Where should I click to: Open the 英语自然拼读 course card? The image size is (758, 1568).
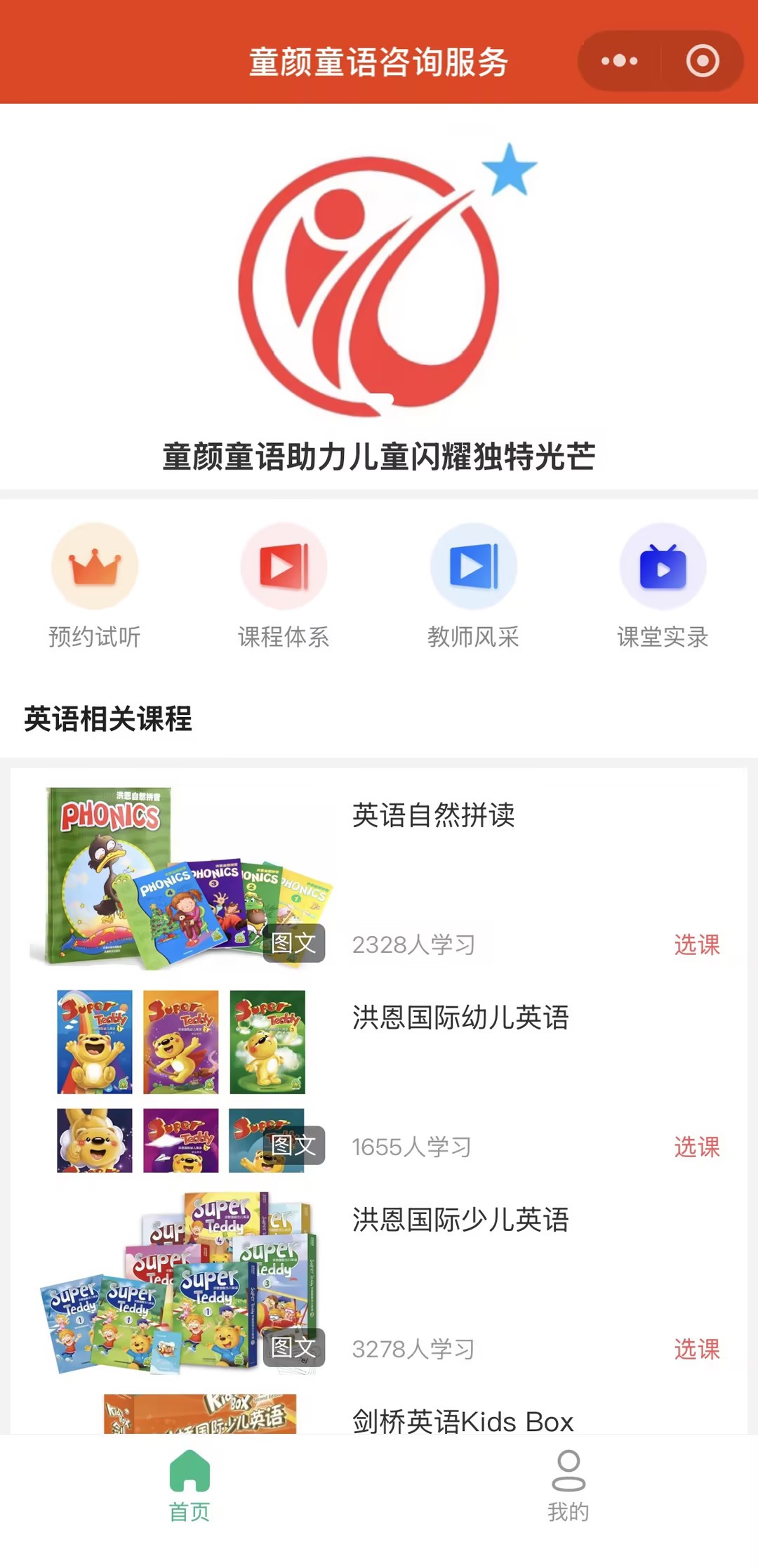pyautogui.click(x=433, y=815)
